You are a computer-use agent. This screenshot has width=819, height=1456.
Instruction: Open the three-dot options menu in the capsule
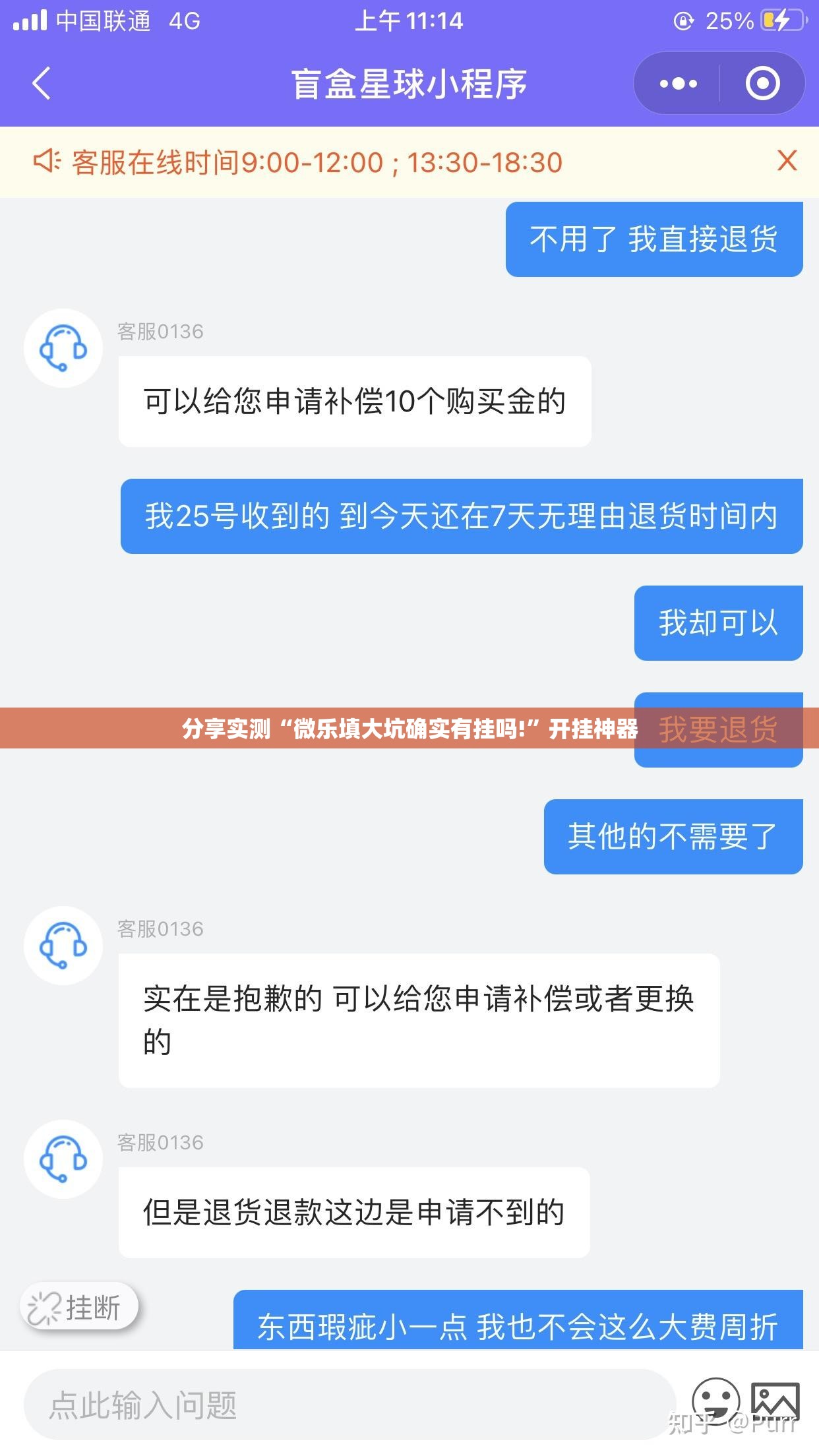coord(677,83)
